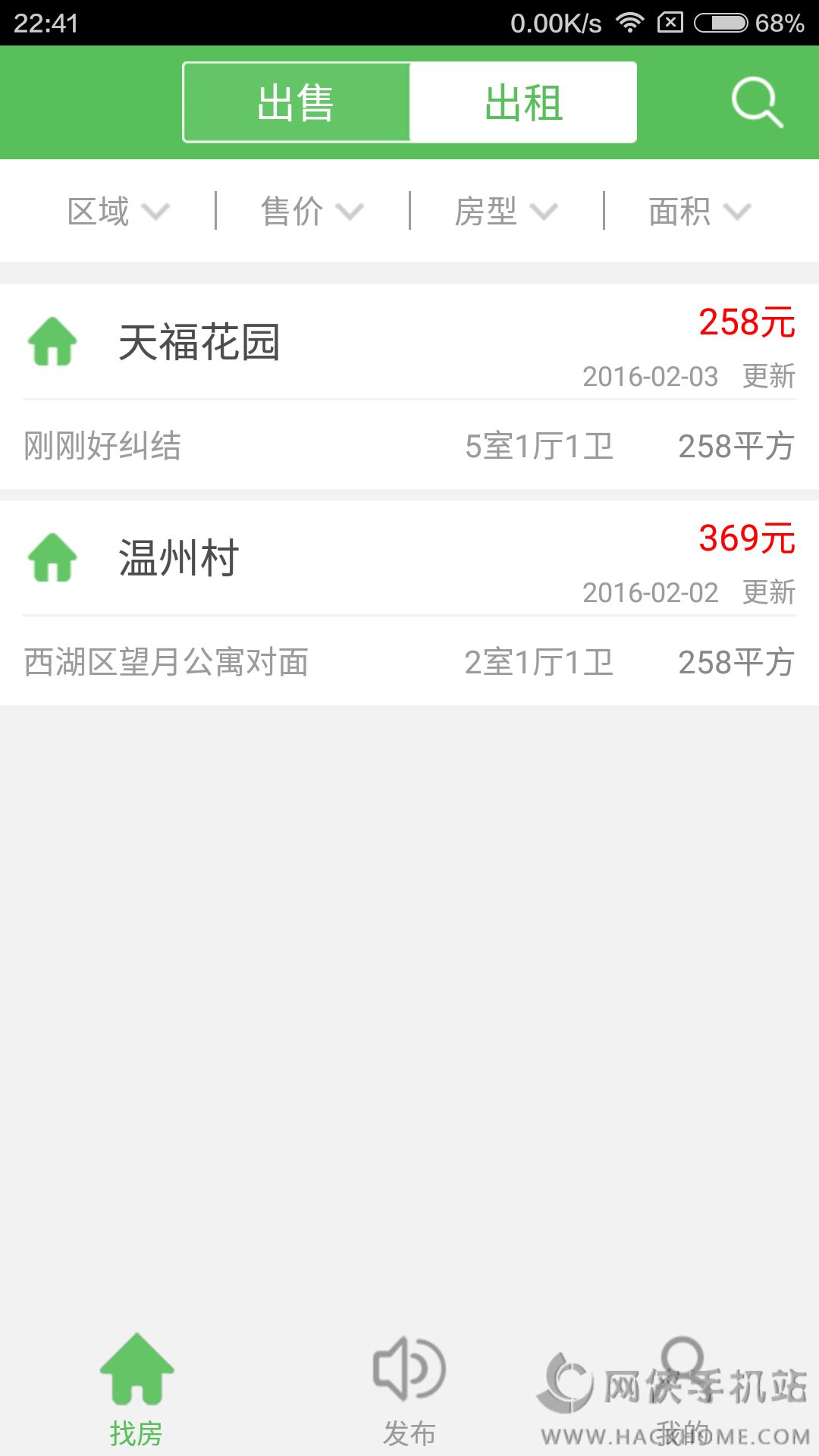Open the search magnifier icon
This screenshot has height=1456, width=819.
click(x=757, y=102)
